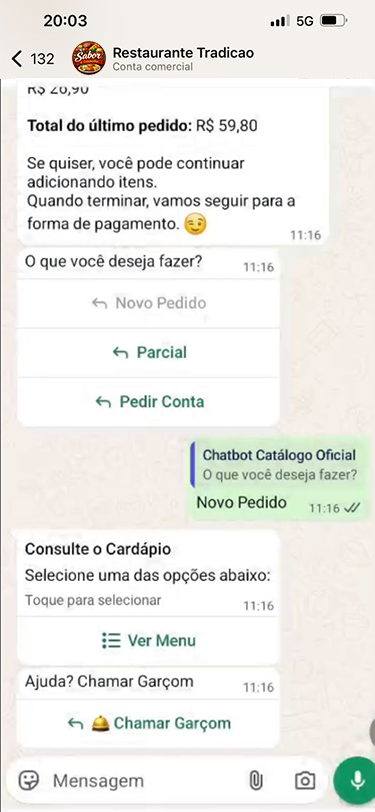The image size is (375, 812).
Task: Open the sticker and emoji picker
Action: (29, 780)
